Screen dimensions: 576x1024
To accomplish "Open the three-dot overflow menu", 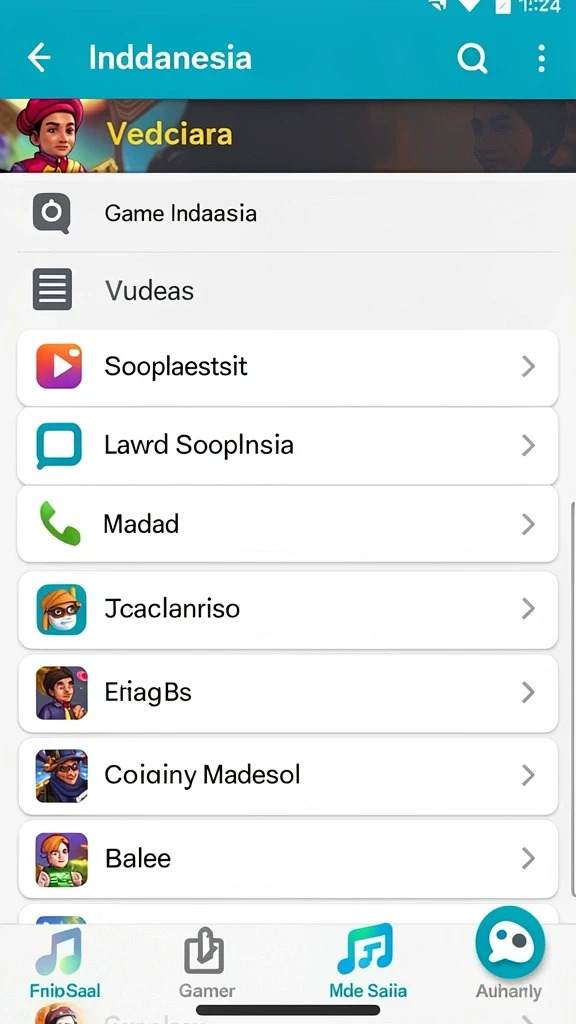I will pos(541,59).
